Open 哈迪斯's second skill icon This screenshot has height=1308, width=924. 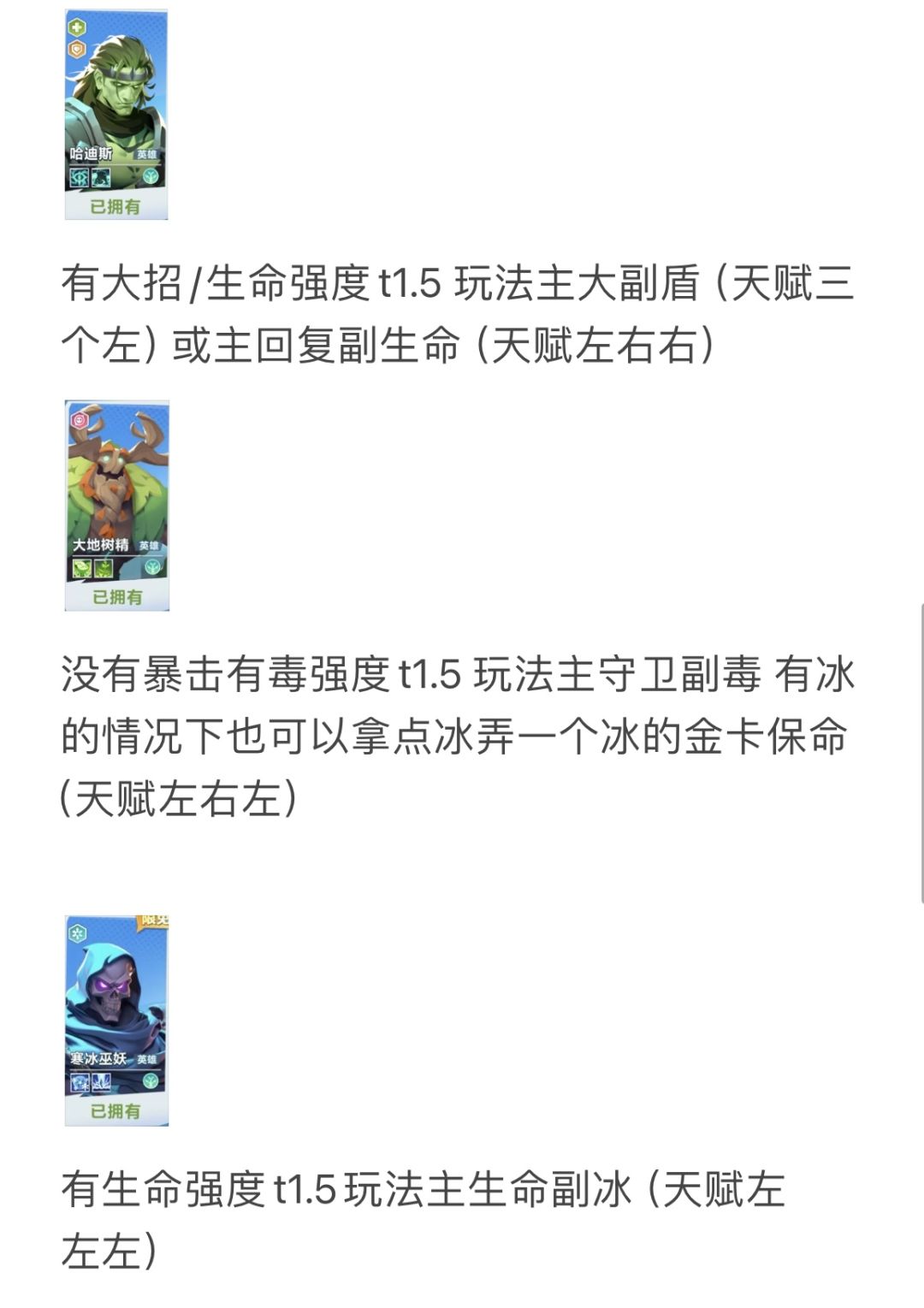pos(100,178)
